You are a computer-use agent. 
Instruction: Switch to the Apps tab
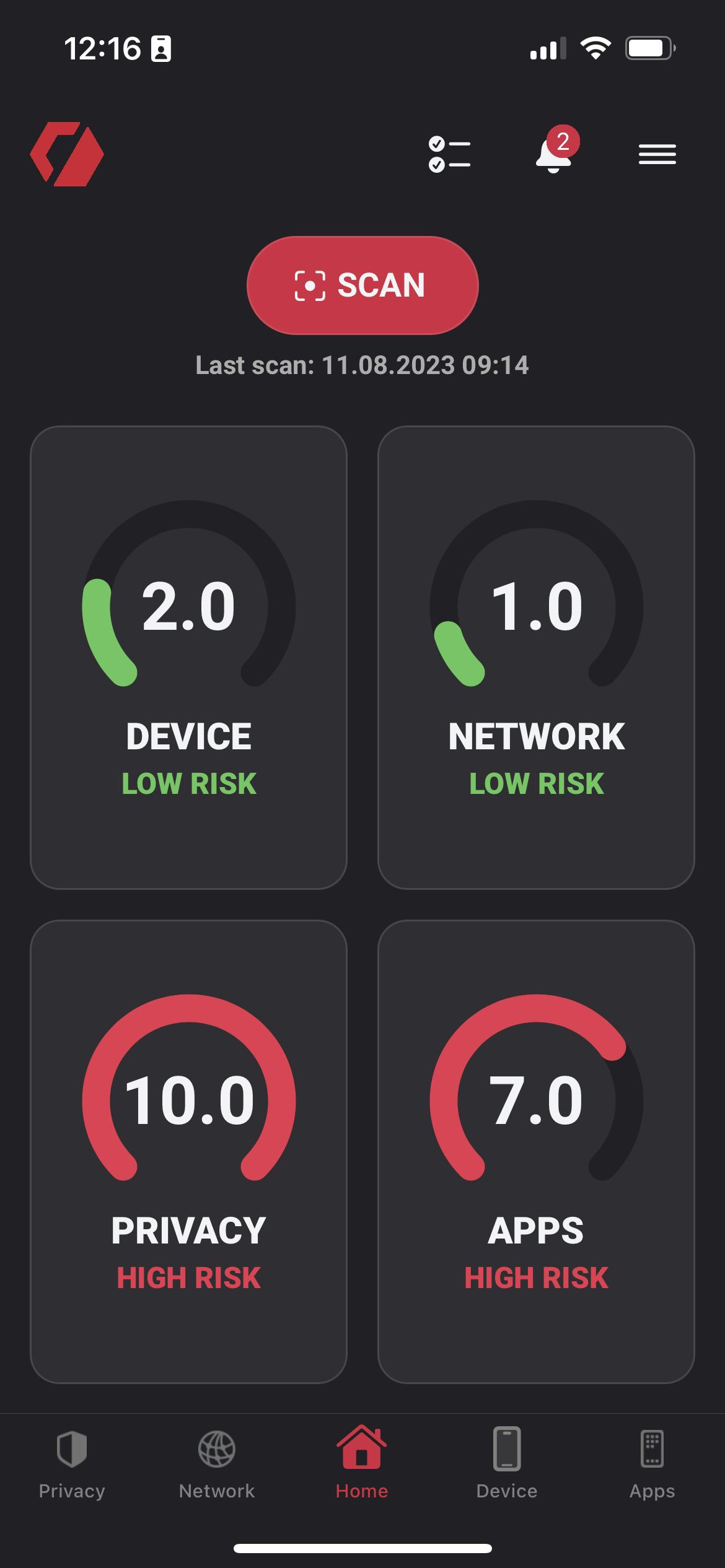tap(652, 1468)
